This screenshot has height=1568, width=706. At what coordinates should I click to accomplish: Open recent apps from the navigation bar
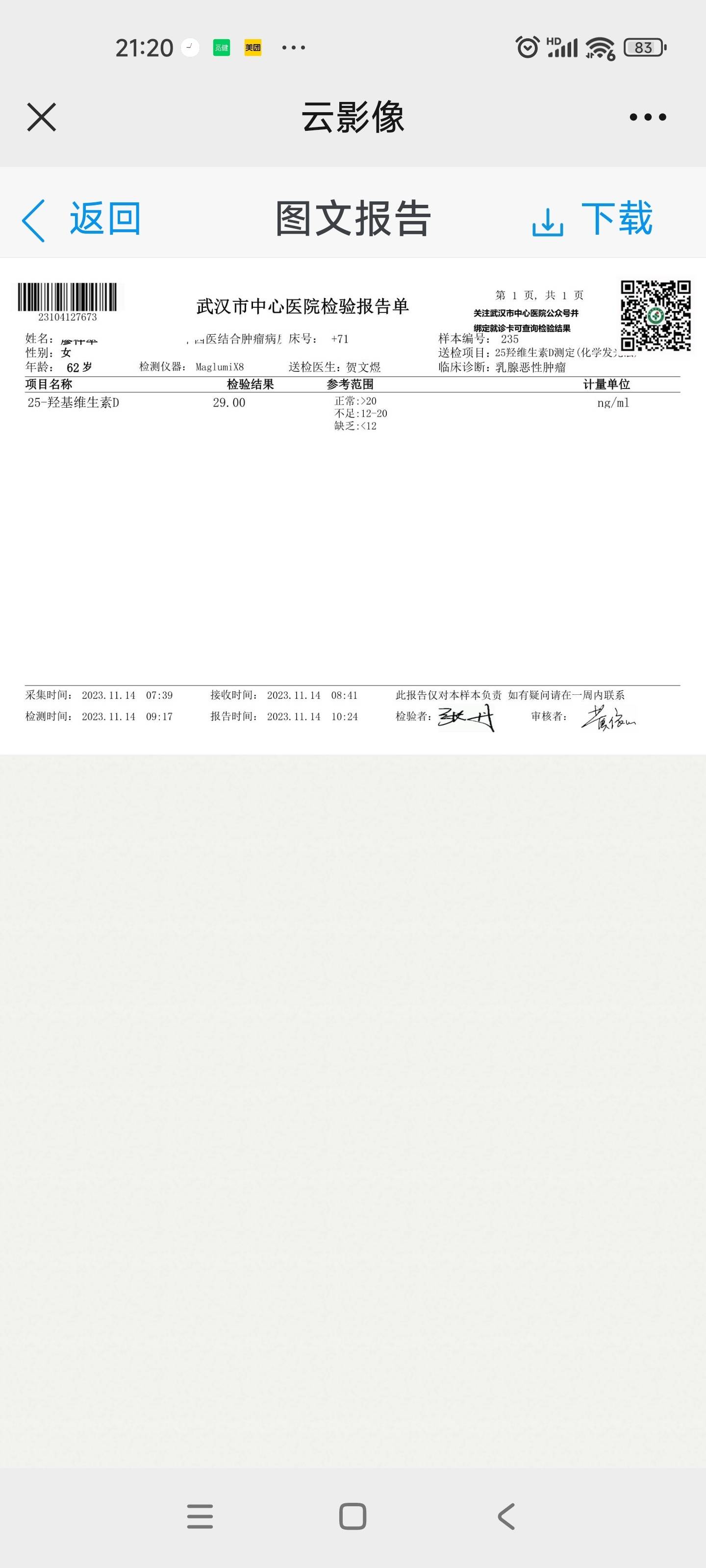200,1516
